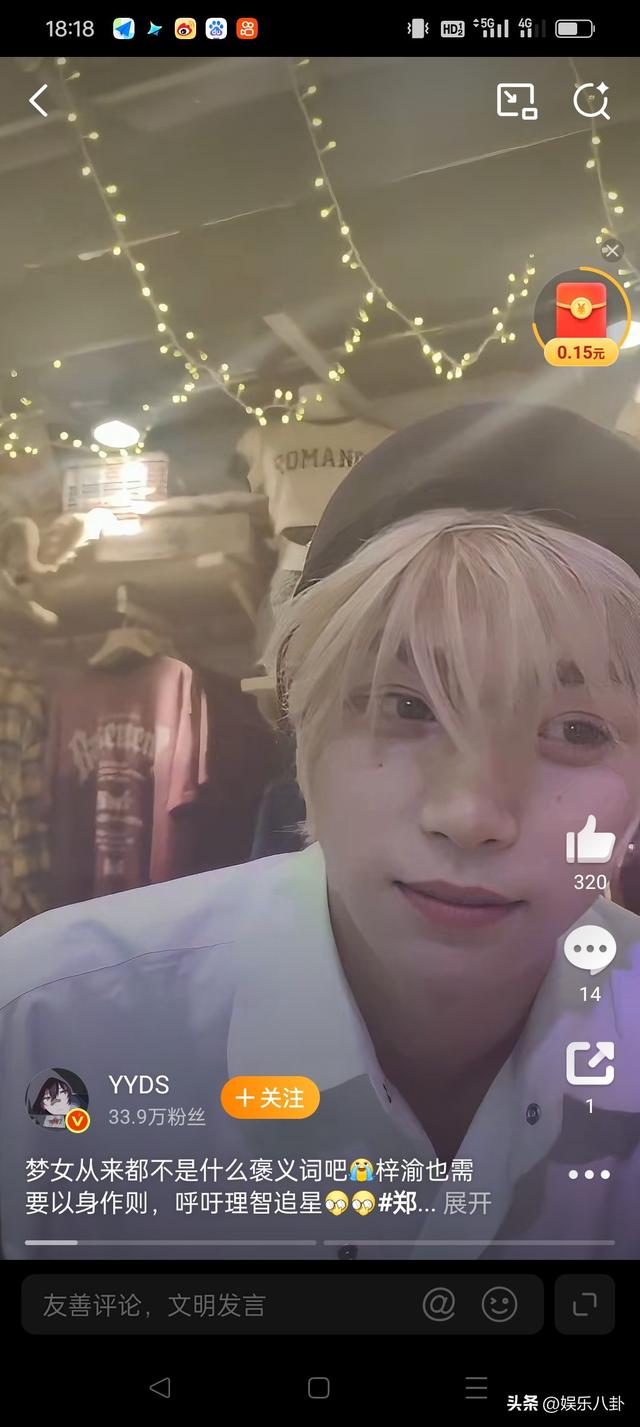Image resolution: width=640 pixels, height=1427 pixels.
Task: Open the comments with 14 replies
Action: point(590,951)
